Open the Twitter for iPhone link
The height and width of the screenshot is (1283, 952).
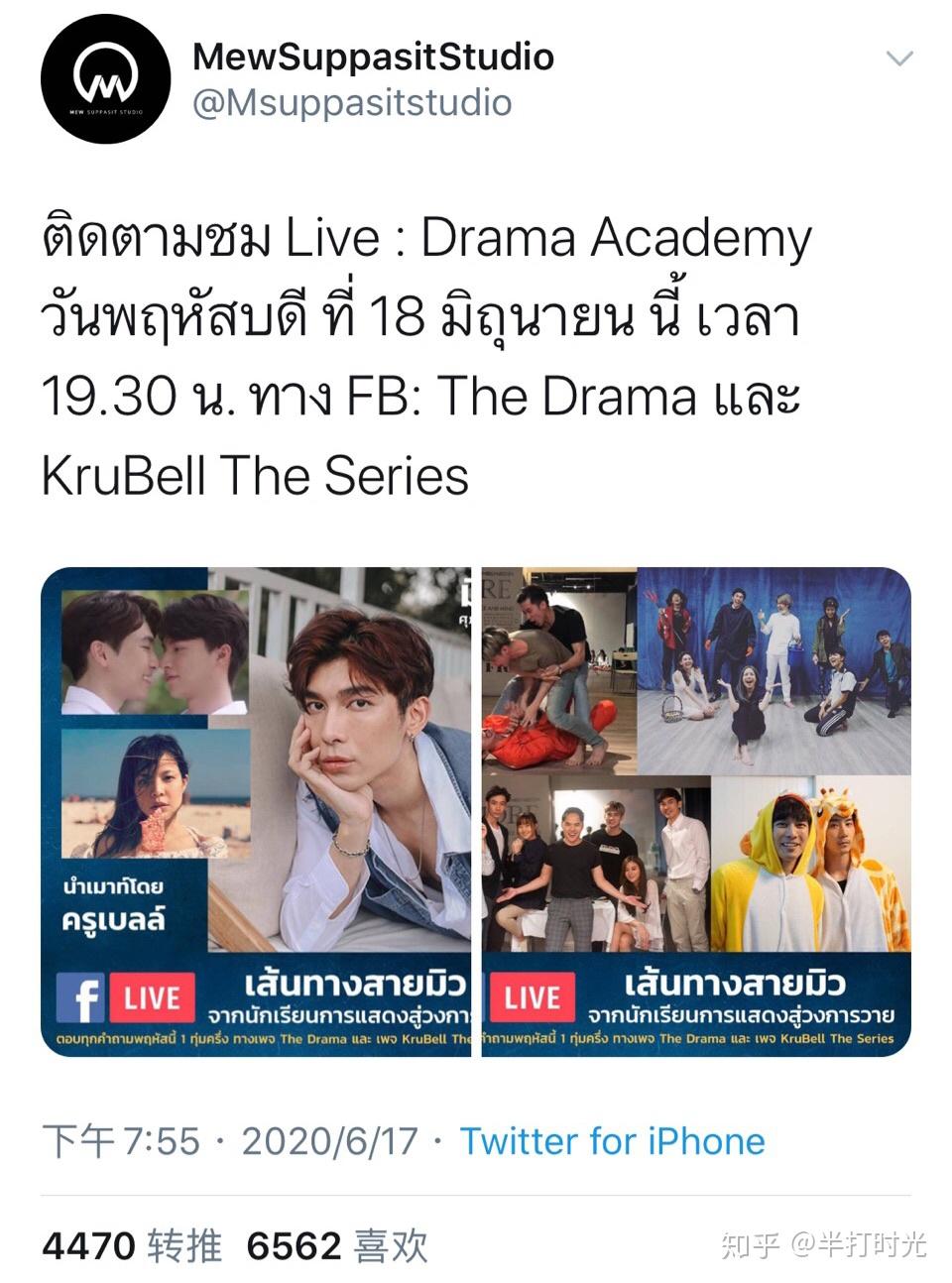(612, 1141)
